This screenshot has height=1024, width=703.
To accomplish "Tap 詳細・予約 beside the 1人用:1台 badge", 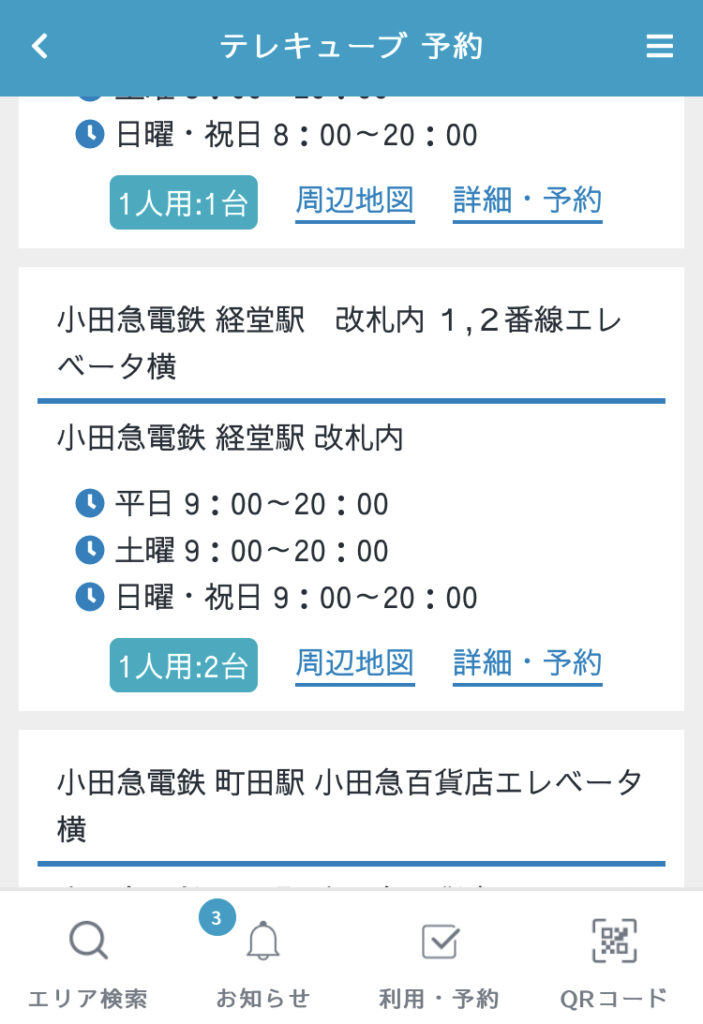I will pyautogui.click(x=527, y=200).
